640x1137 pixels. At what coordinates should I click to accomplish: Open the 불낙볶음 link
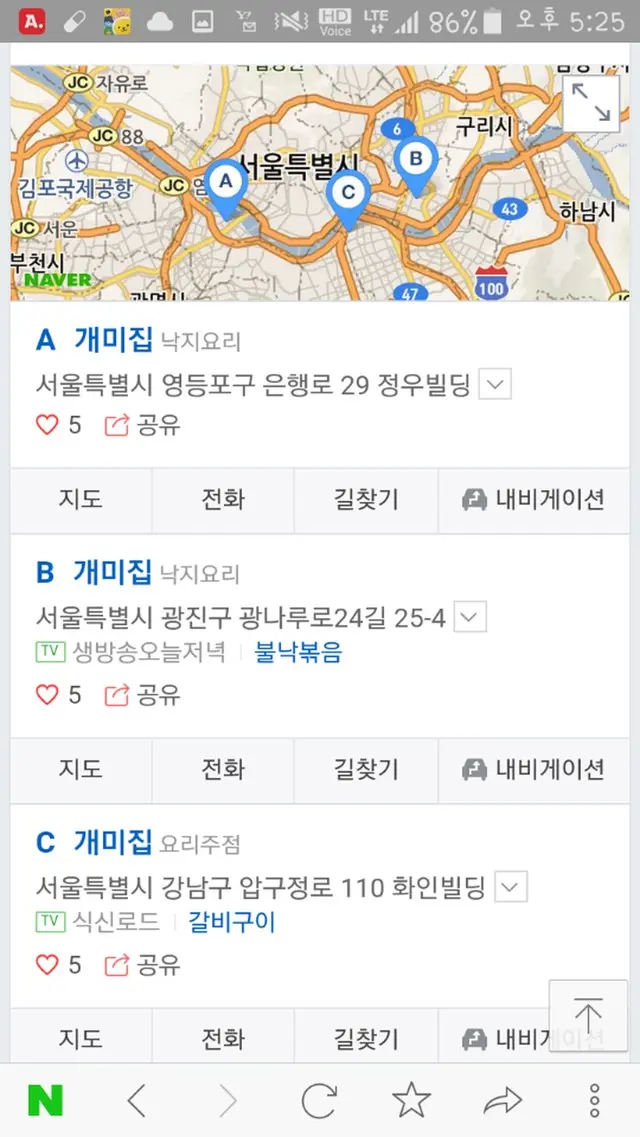tap(298, 653)
